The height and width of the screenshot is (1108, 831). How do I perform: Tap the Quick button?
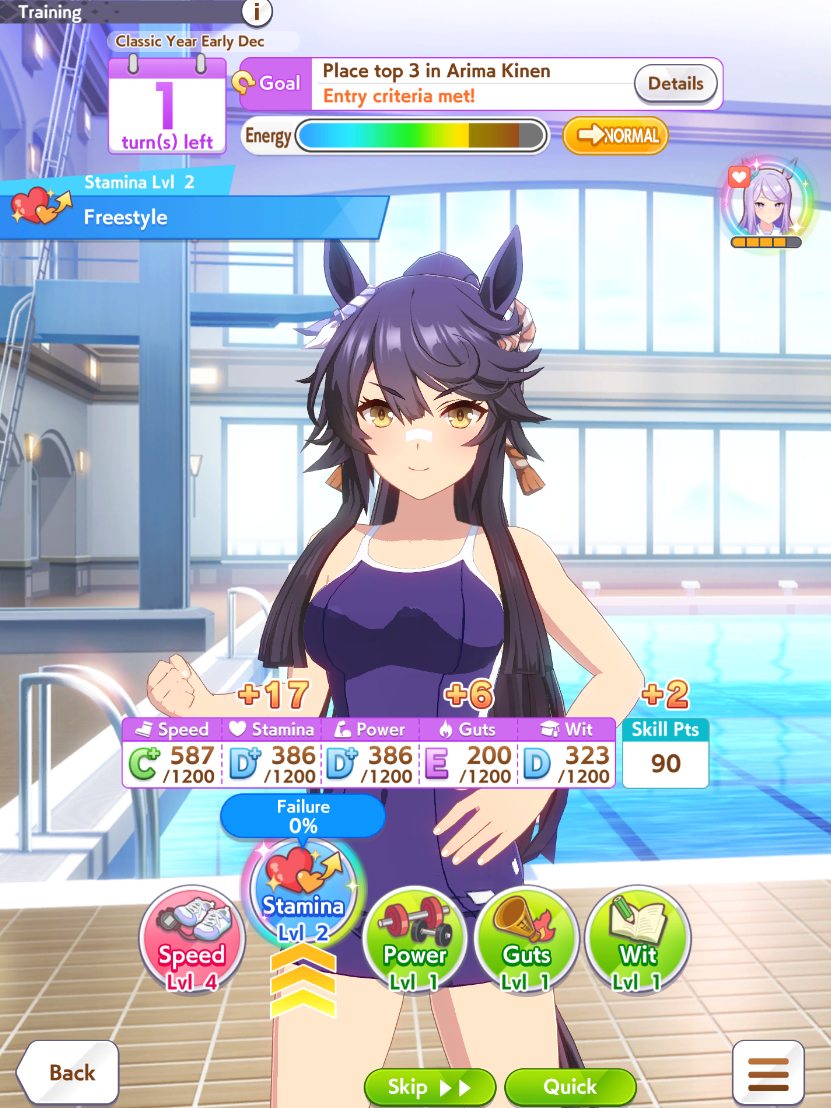point(570,1086)
